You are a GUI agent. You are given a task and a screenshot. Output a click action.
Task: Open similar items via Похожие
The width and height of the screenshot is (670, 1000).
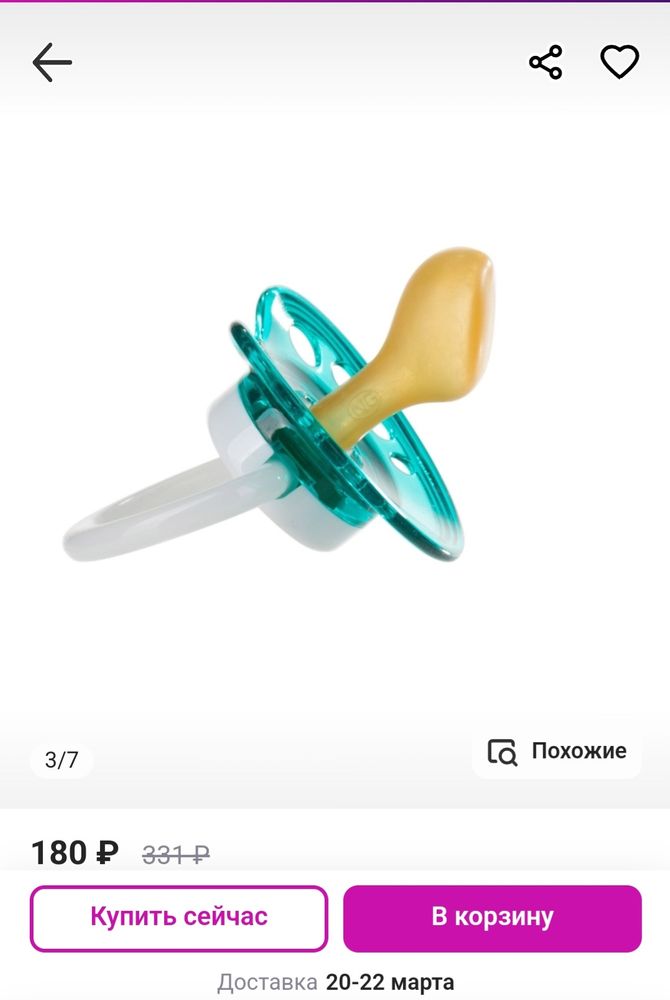pyautogui.click(x=557, y=752)
